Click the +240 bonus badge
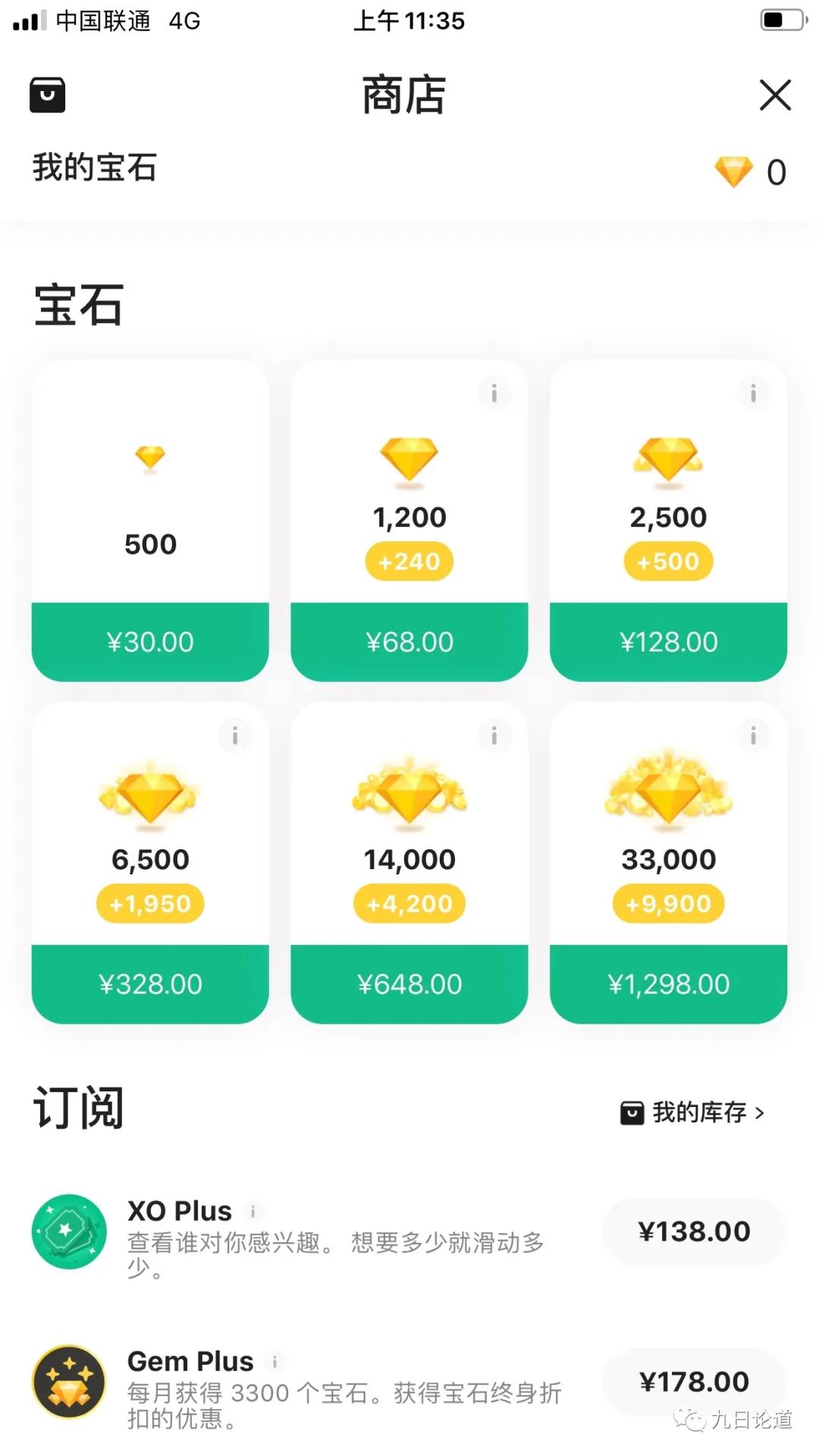This screenshot has height=1456, width=819. (409, 561)
